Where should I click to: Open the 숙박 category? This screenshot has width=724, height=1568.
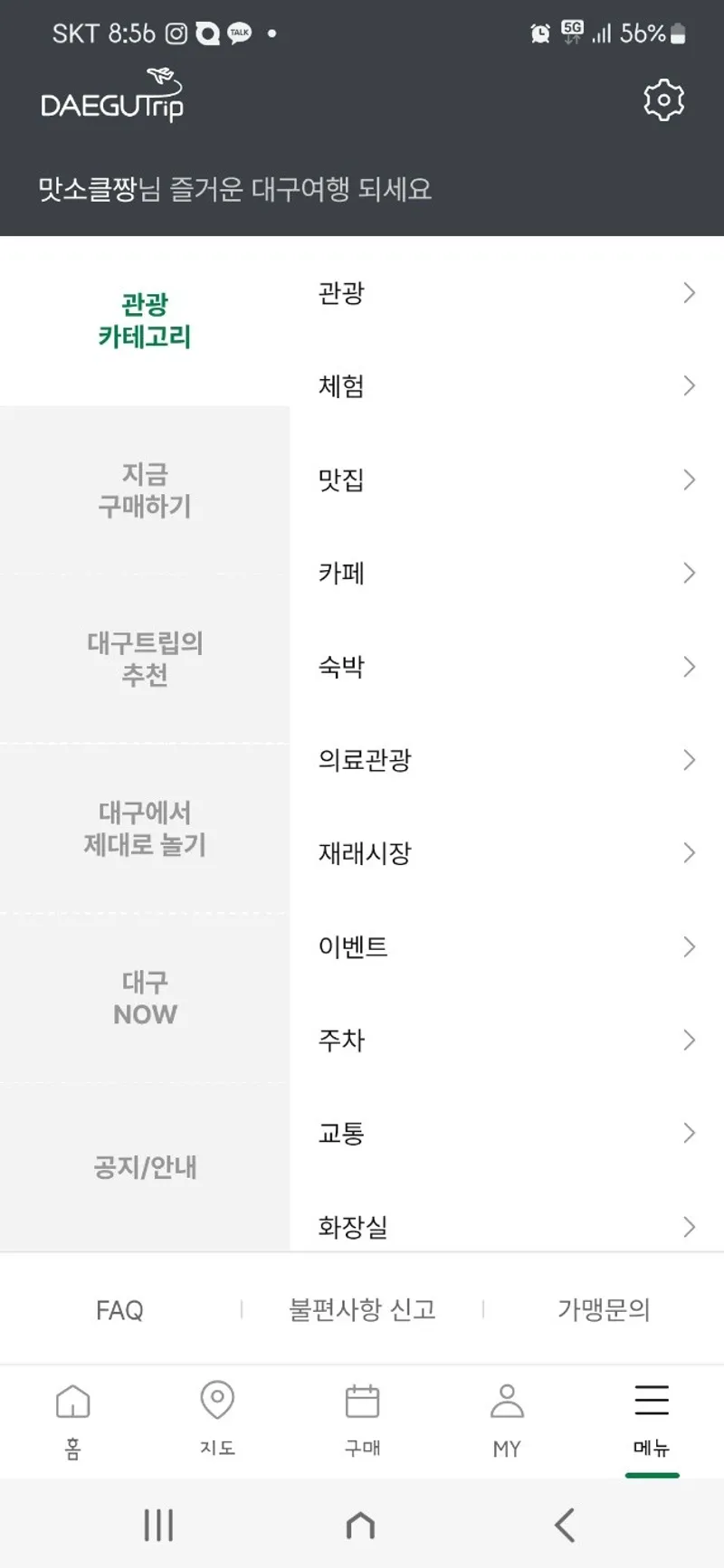point(507,667)
